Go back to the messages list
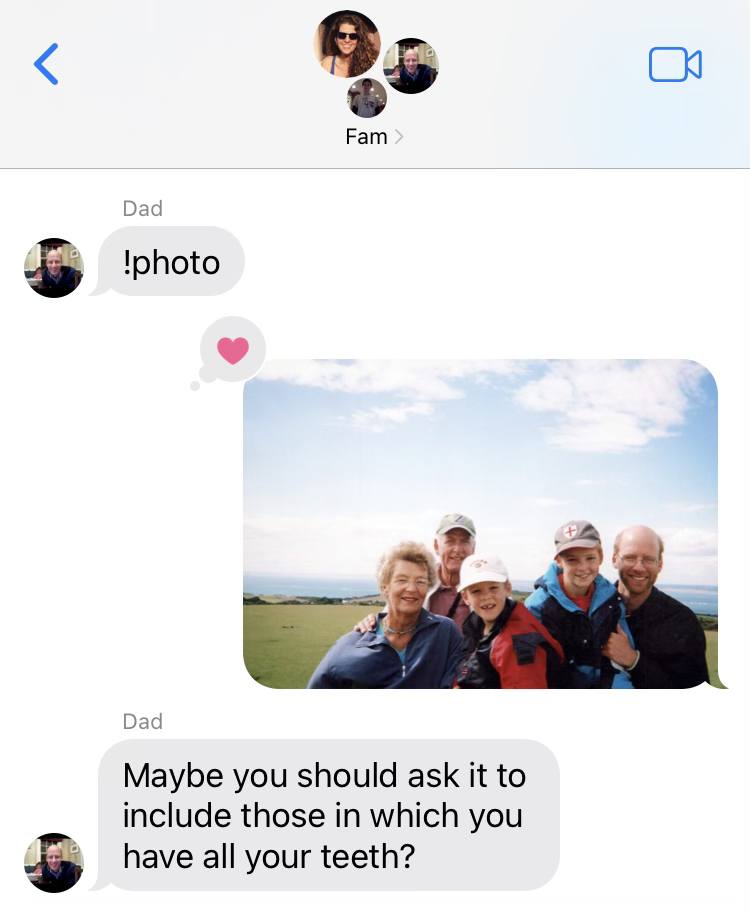 click(x=46, y=64)
